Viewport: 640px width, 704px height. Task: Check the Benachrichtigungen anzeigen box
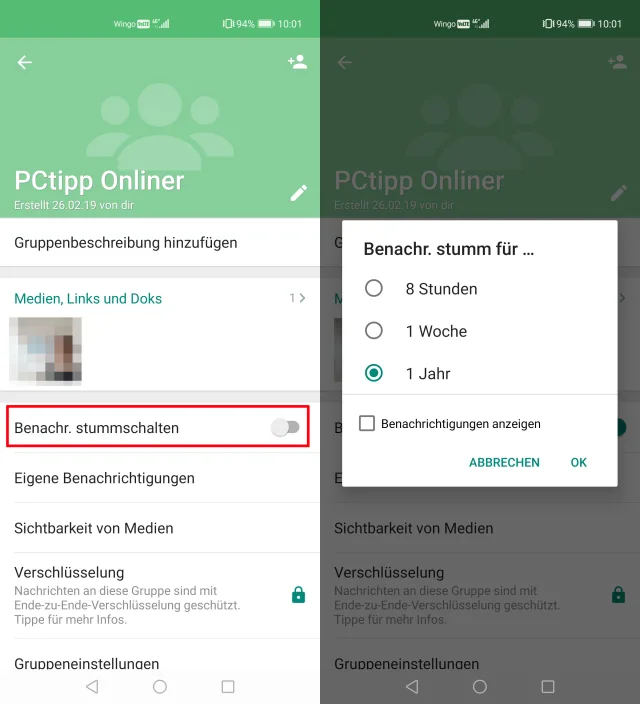coord(367,424)
